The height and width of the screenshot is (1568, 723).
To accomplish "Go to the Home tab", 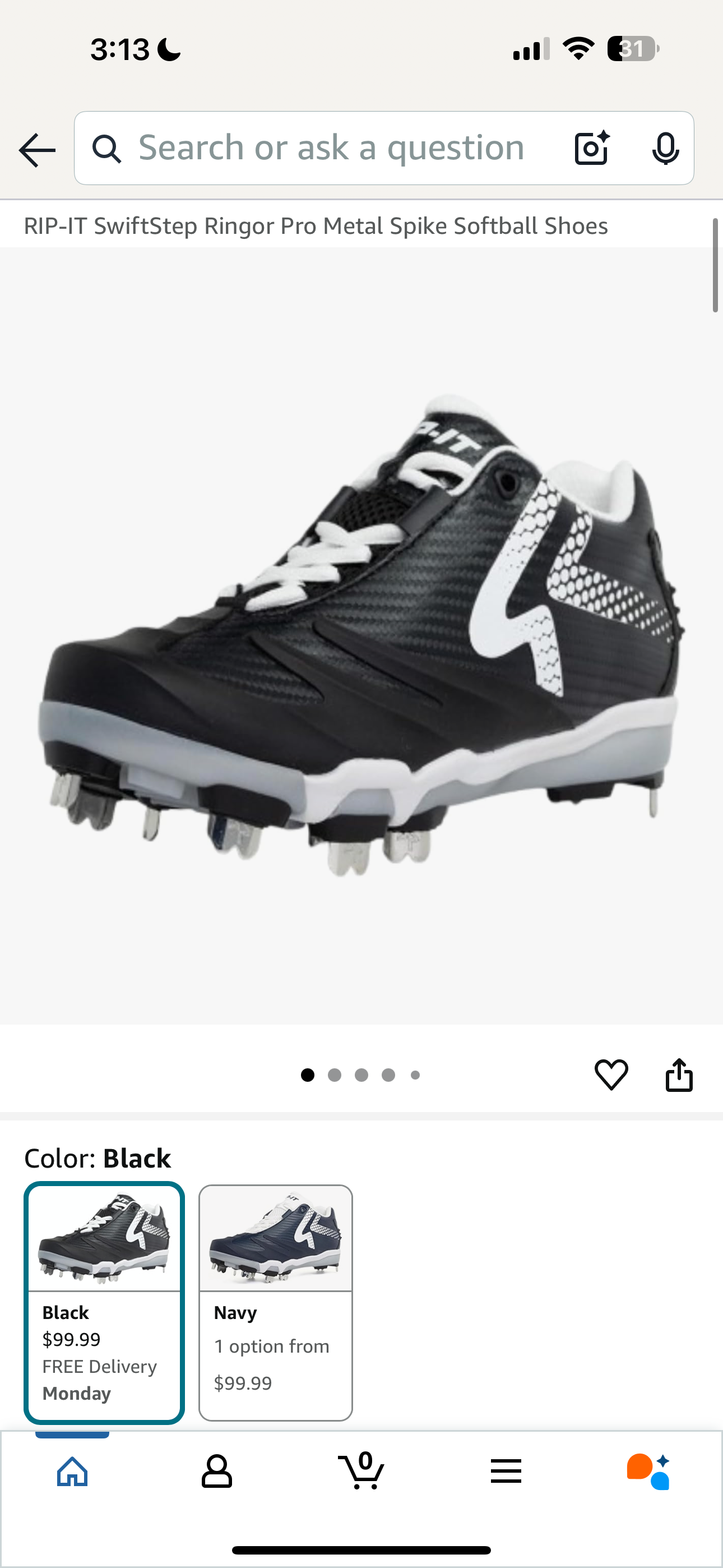I will (x=72, y=1471).
